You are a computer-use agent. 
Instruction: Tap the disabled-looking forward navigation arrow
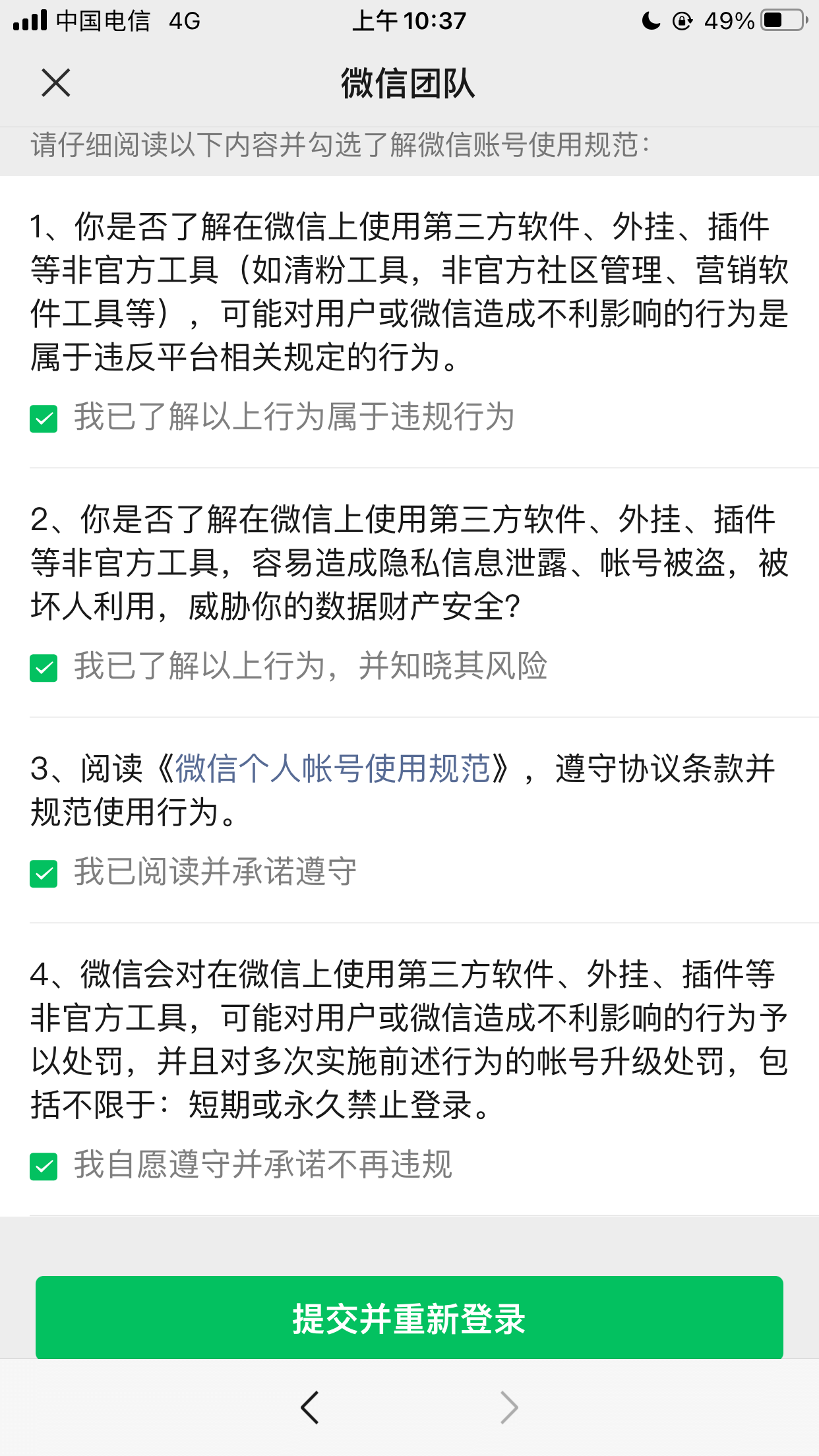pos(508,1405)
